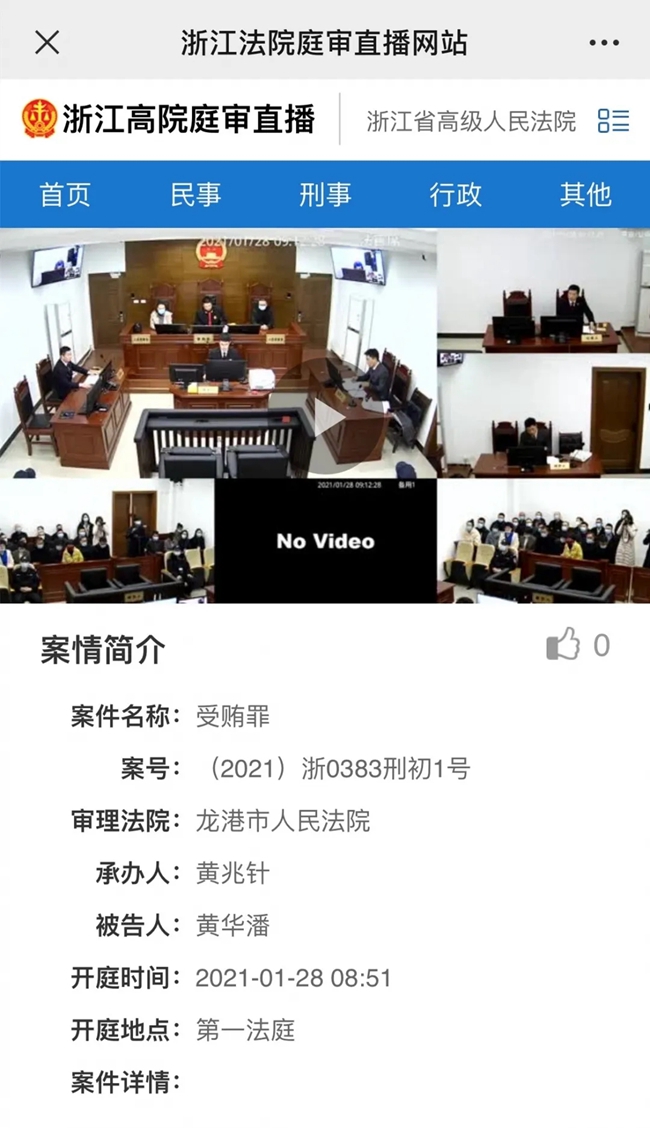This screenshot has width=650, height=1128.
Task: Go to the 刑事 tab
Action: 325,194
